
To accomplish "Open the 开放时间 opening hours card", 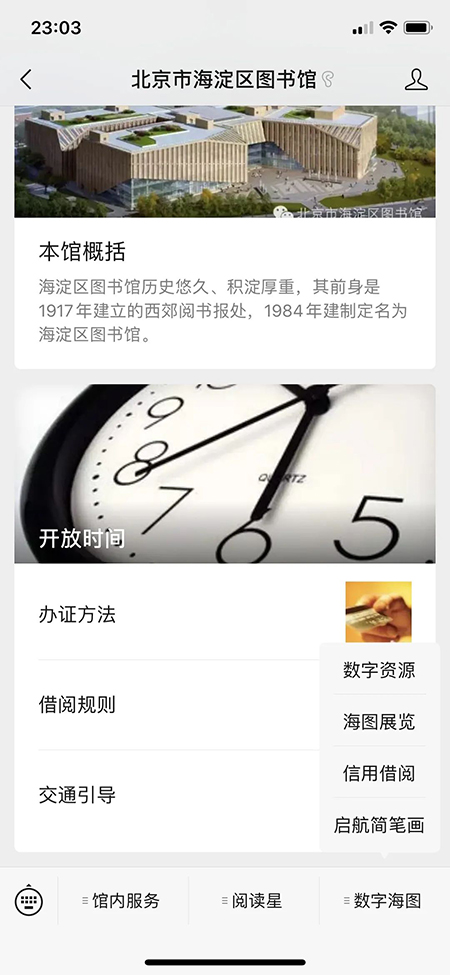I will pyautogui.click(x=225, y=474).
